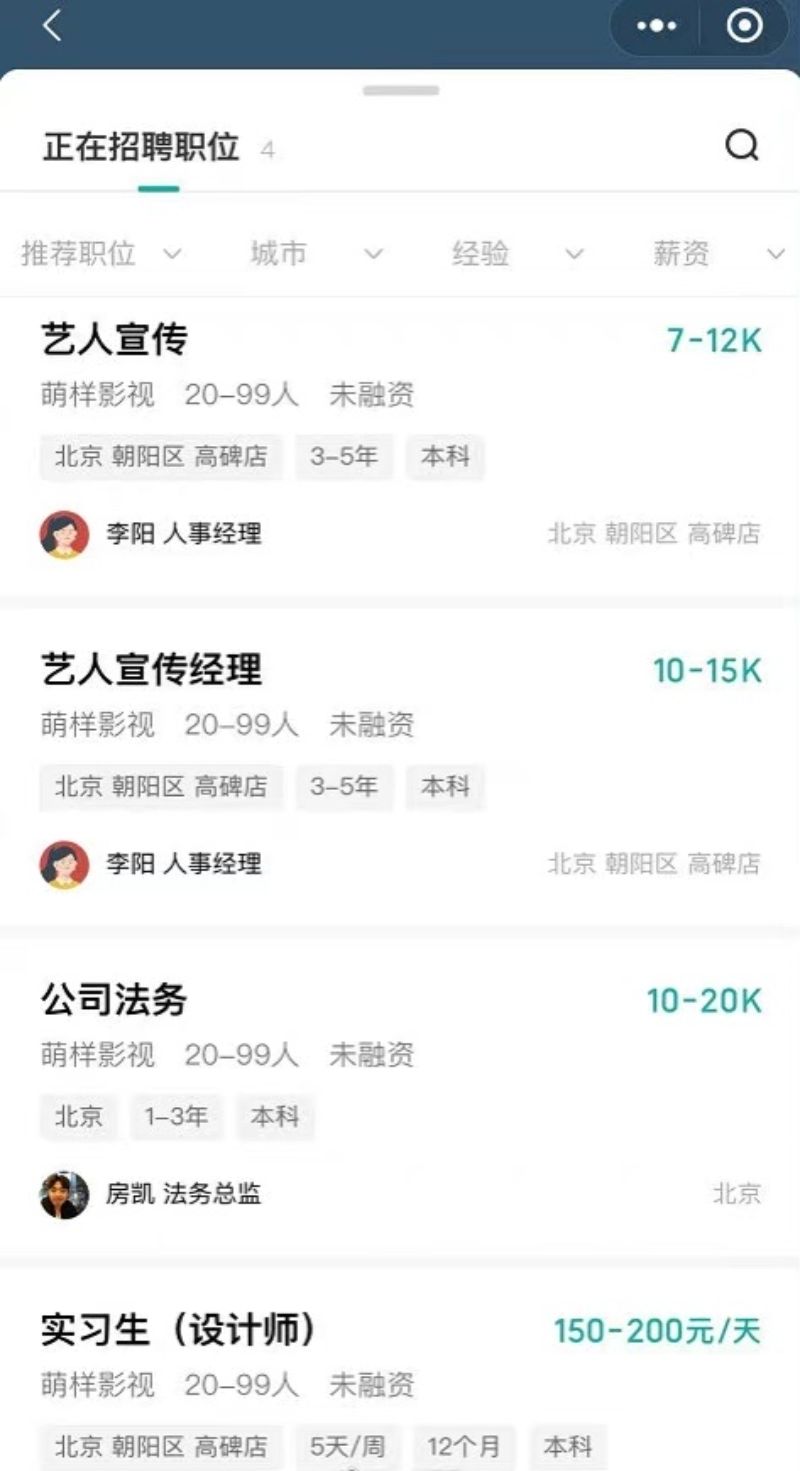Expand the 推荐职位 filter dropdown

click(x=100, y=254)
